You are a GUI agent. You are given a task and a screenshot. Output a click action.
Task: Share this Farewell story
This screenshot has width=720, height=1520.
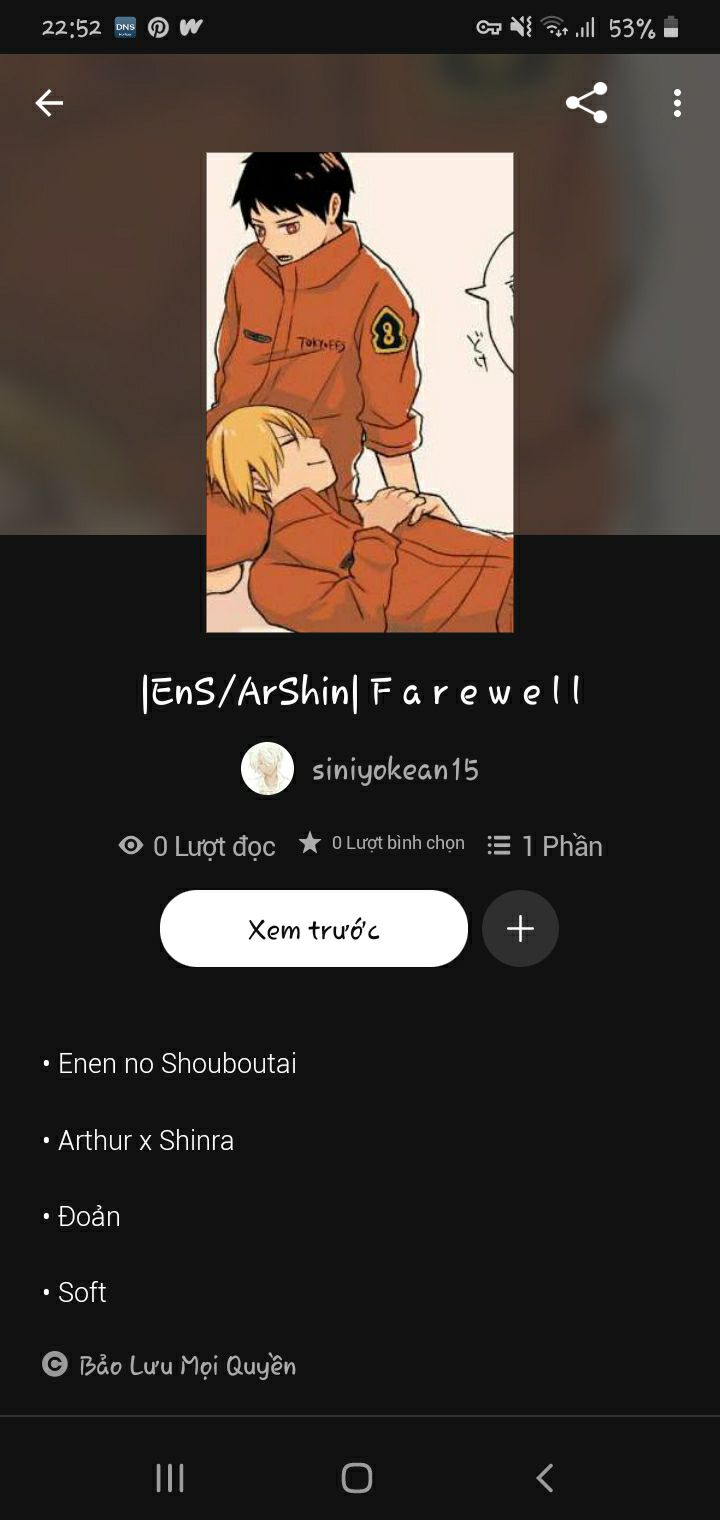pos(587,103)
